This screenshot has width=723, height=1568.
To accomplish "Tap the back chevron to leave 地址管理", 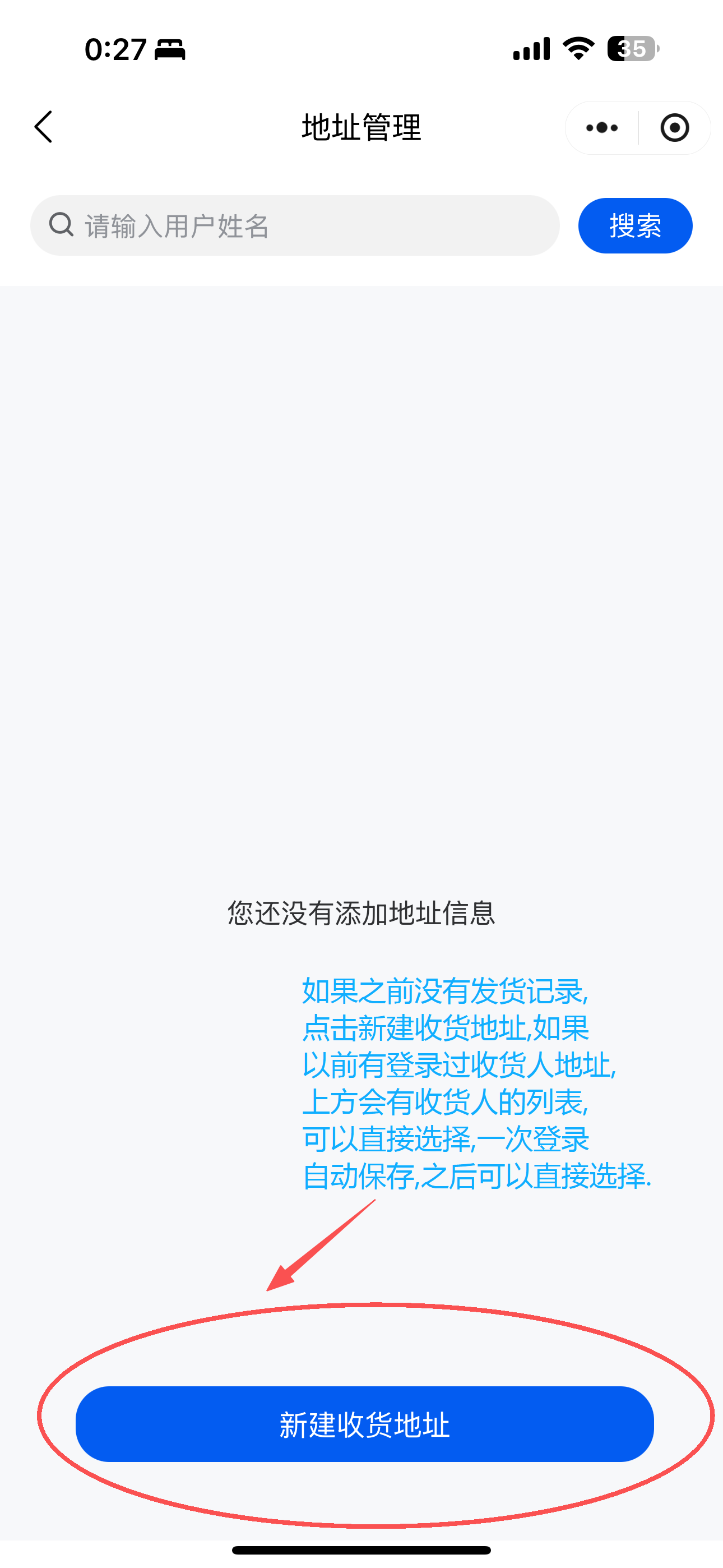I will click(43, 127).
